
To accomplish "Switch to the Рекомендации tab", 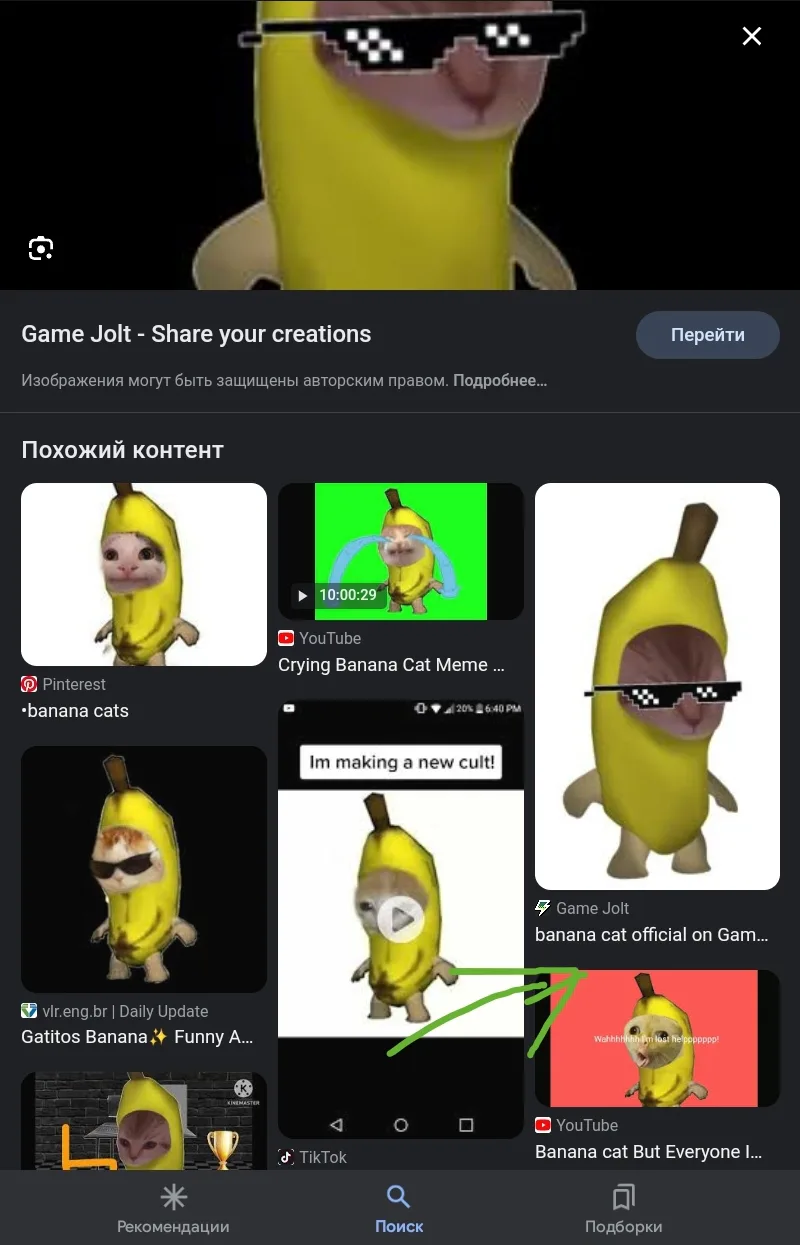I will click(x=173, y=1208).
